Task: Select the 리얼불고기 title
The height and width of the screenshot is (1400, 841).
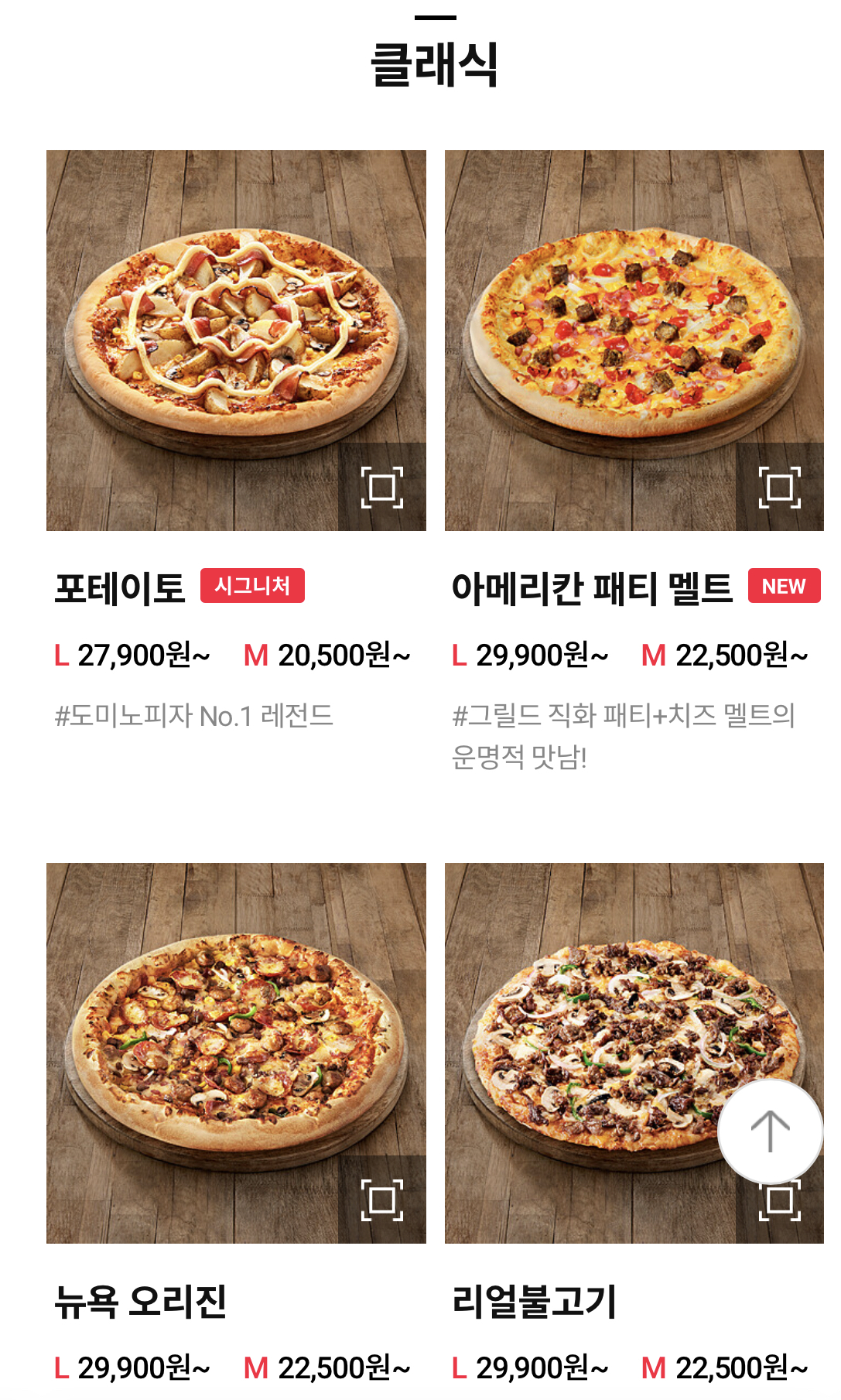Action: pyautogui.click(x=534, y=1301)
